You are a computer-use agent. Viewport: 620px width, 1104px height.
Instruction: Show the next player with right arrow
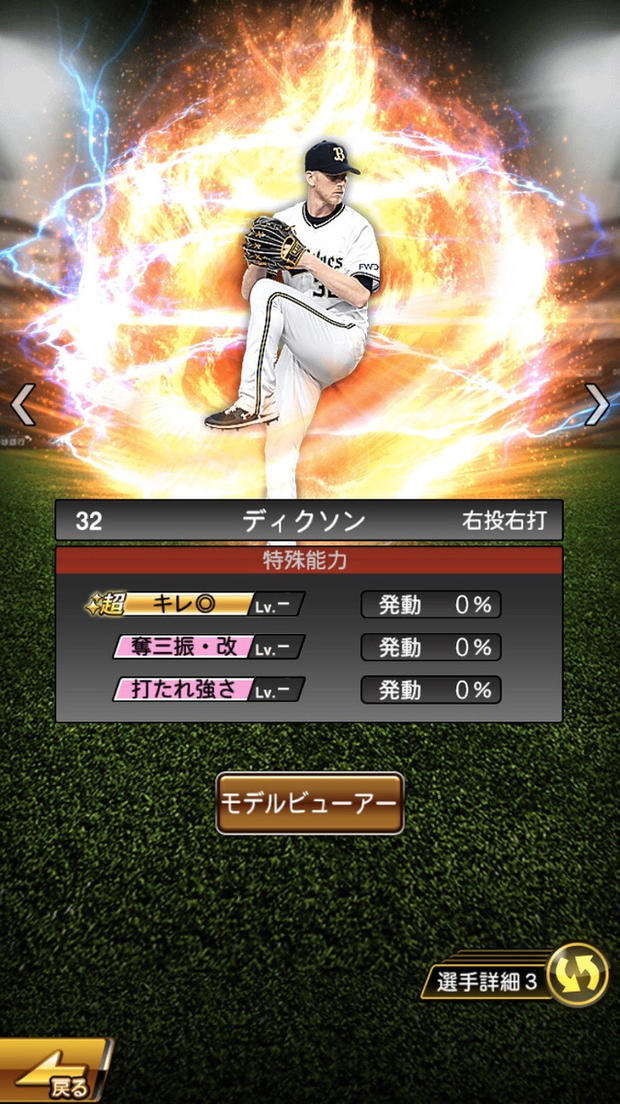(x=596, y=404)
